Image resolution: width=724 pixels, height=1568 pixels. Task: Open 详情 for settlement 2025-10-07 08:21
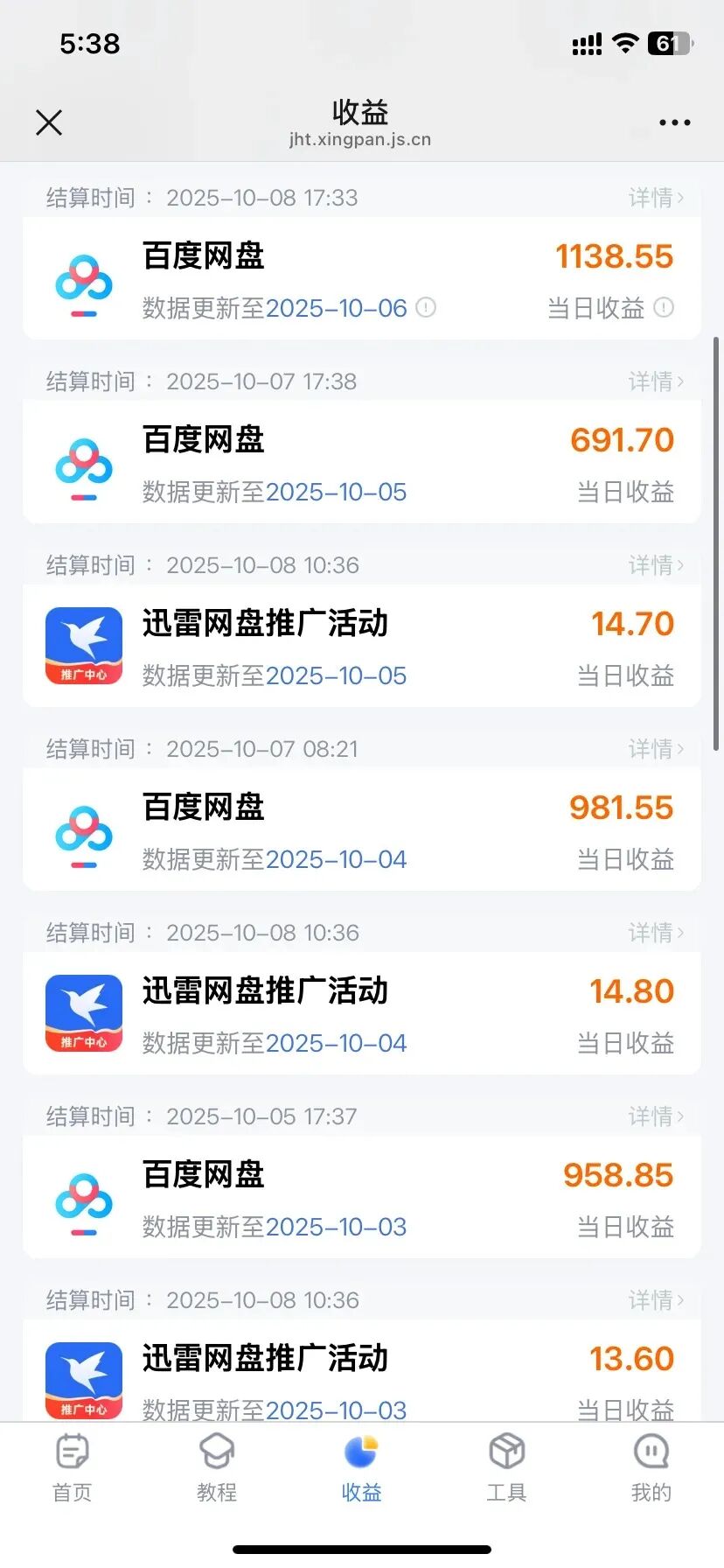(655, 749)
